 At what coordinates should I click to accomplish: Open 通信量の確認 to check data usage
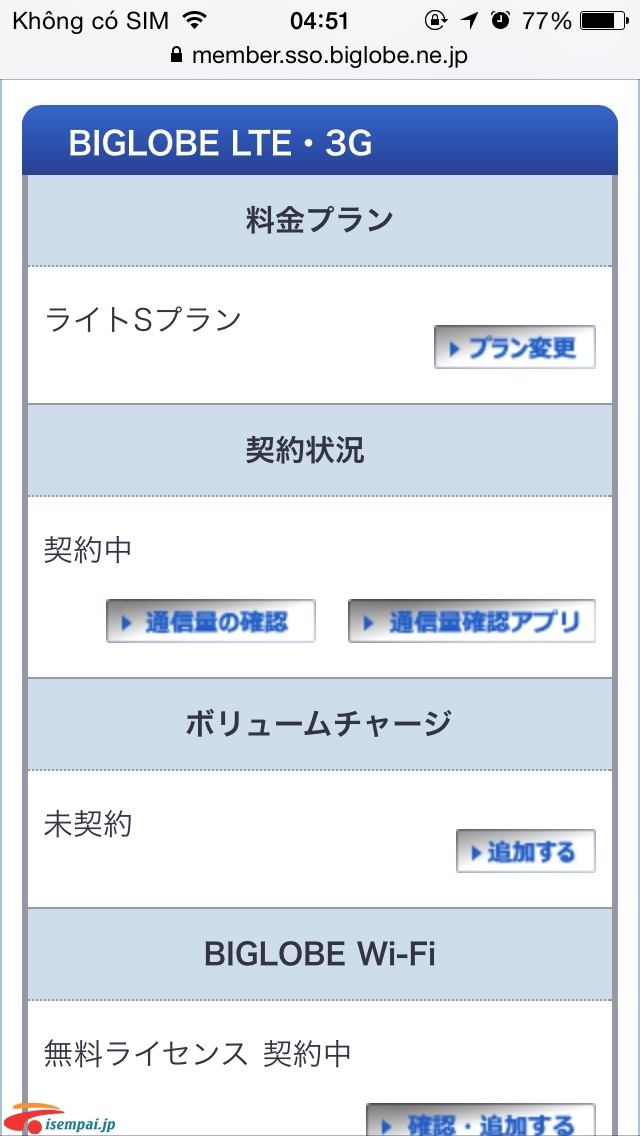tap(211, 621)
